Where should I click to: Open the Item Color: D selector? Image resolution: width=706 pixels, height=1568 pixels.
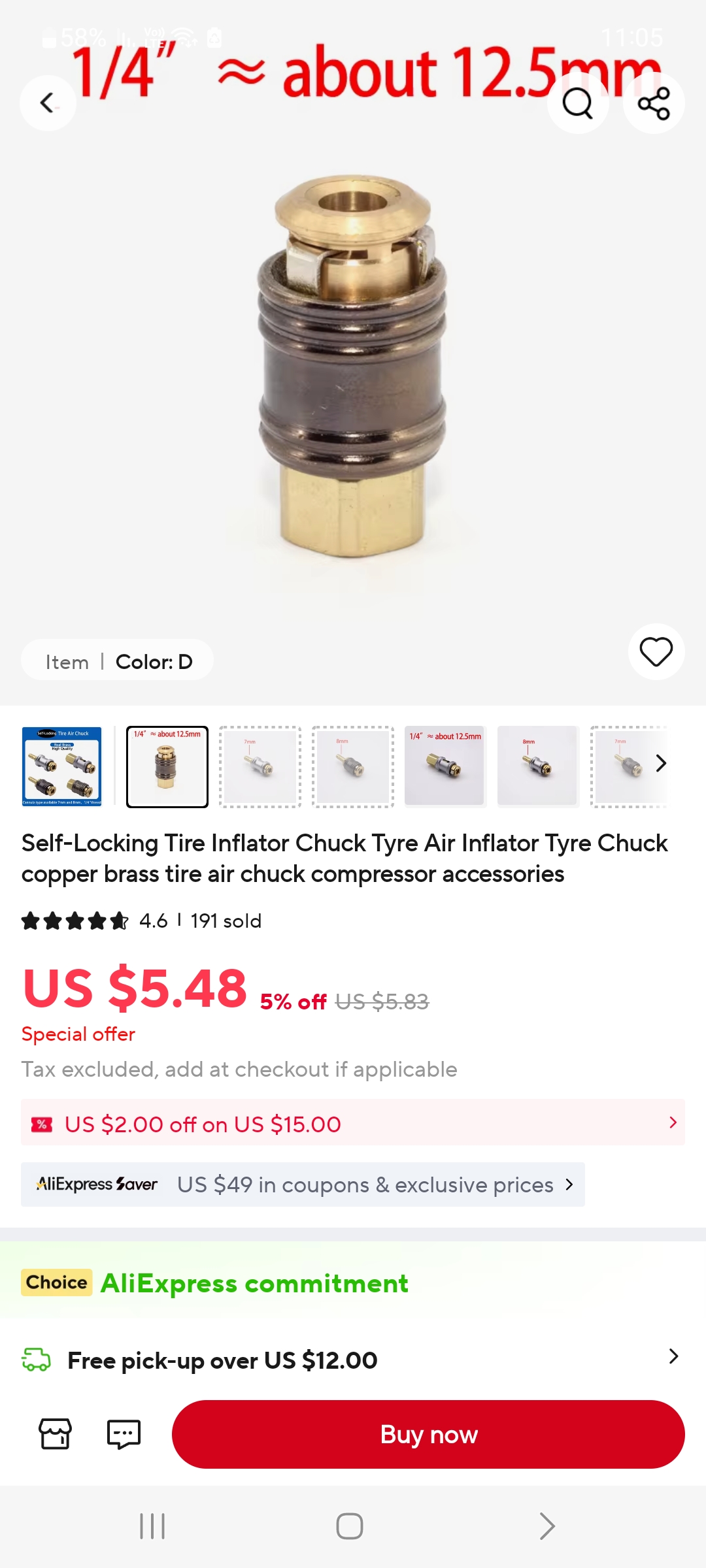(118, 661)
